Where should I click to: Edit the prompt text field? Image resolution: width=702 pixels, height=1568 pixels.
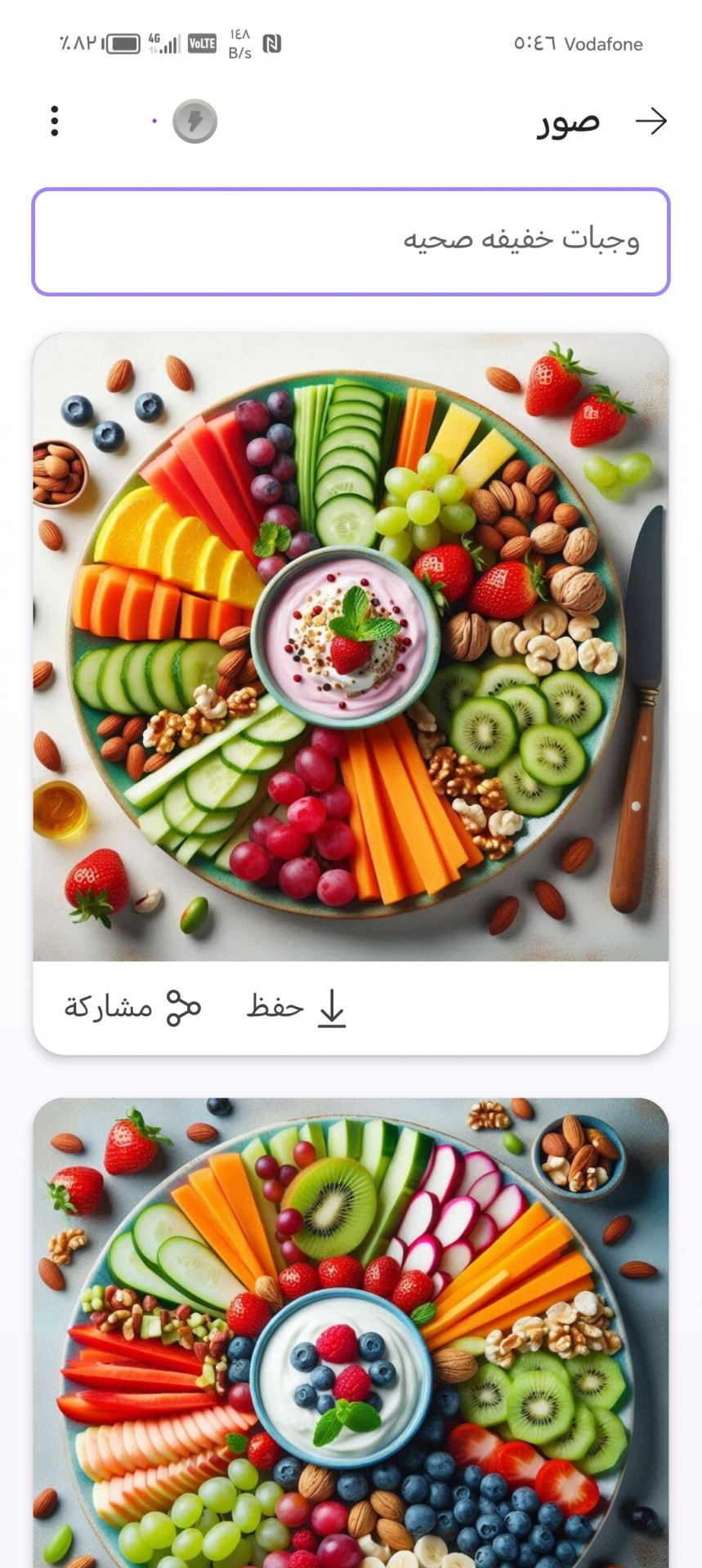pyautogui.click(x=351, y=242)
